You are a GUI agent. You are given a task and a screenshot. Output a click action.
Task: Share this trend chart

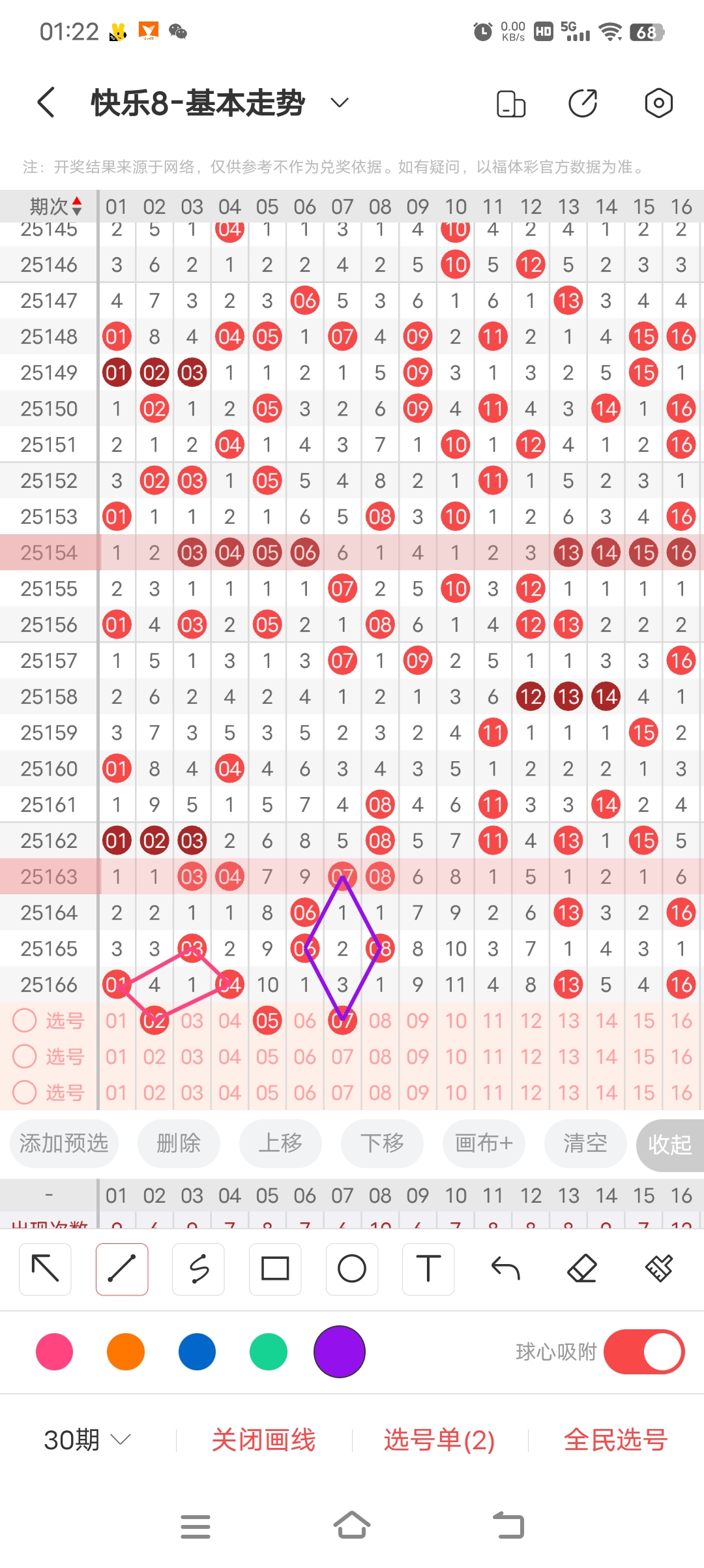[x=582, y=103]
